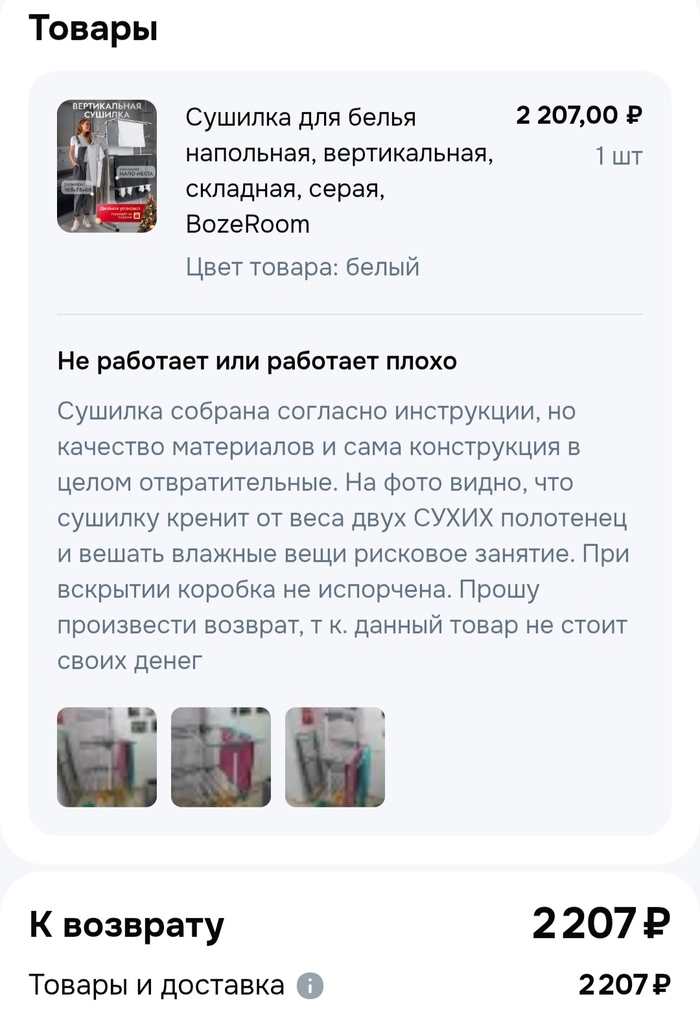View the first attached return photo
This screenshot has height=1018, width=700.
[107, 757]
